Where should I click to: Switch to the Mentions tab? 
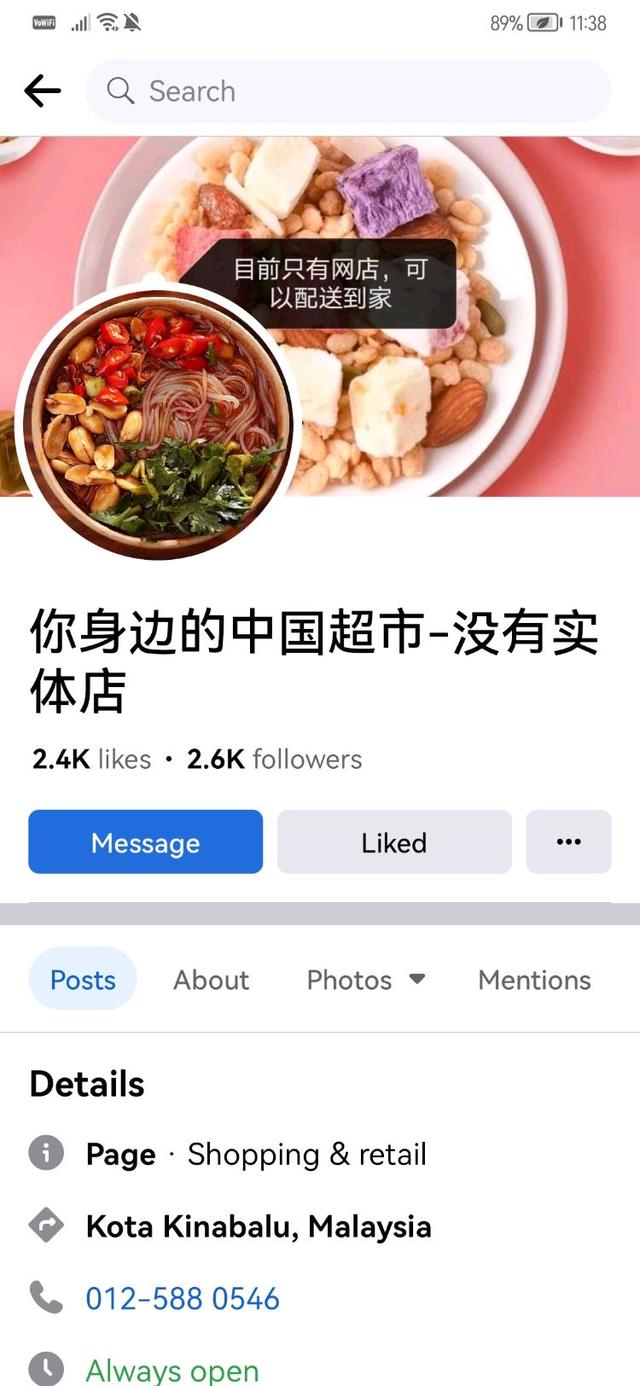534,979
